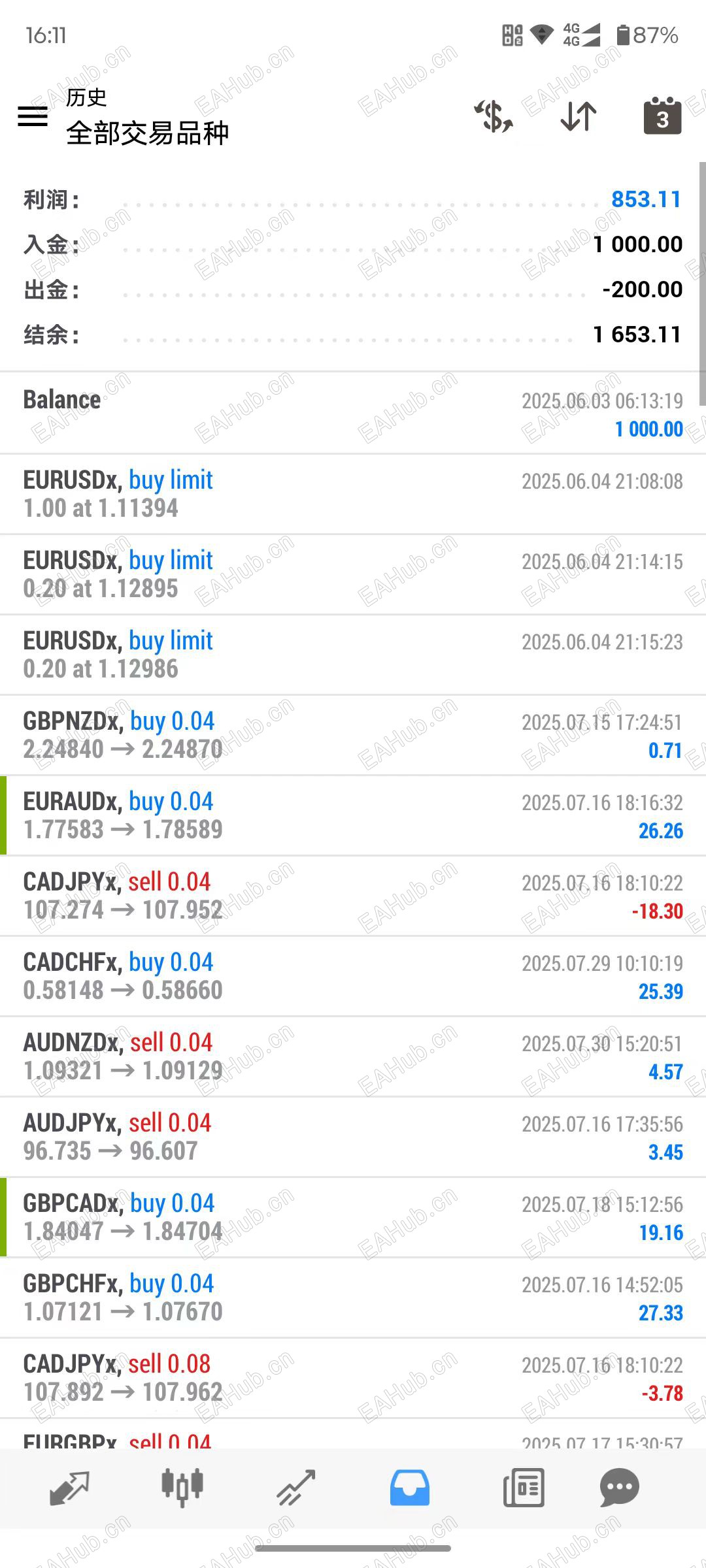The width and height of the screenshot is (706, 1568).
Task: Select the History inbox tab
Action: (410, 1488)
